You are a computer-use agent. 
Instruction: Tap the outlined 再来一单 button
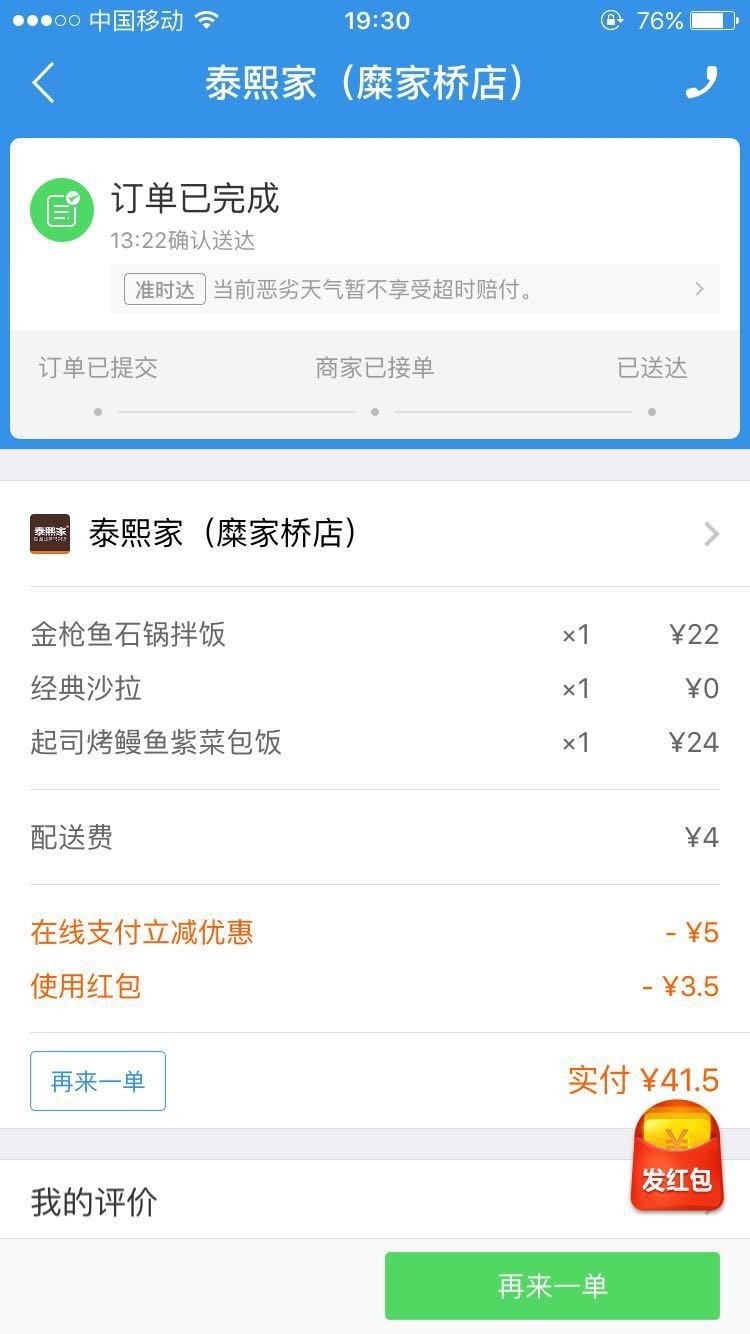pos(97,1081)
